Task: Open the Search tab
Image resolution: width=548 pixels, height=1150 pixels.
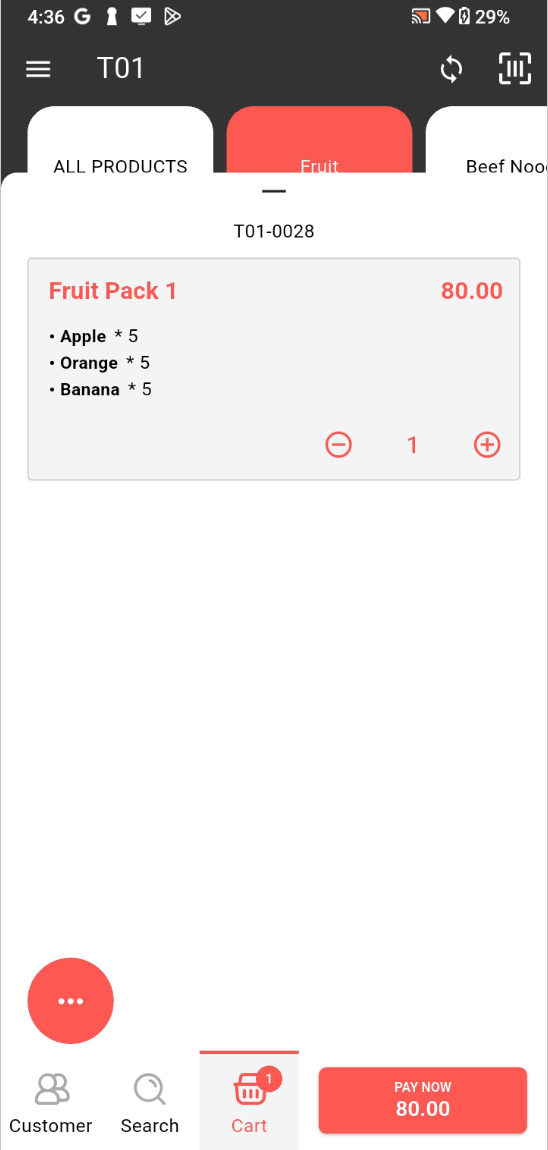Action: click(x=150, y=1102)
